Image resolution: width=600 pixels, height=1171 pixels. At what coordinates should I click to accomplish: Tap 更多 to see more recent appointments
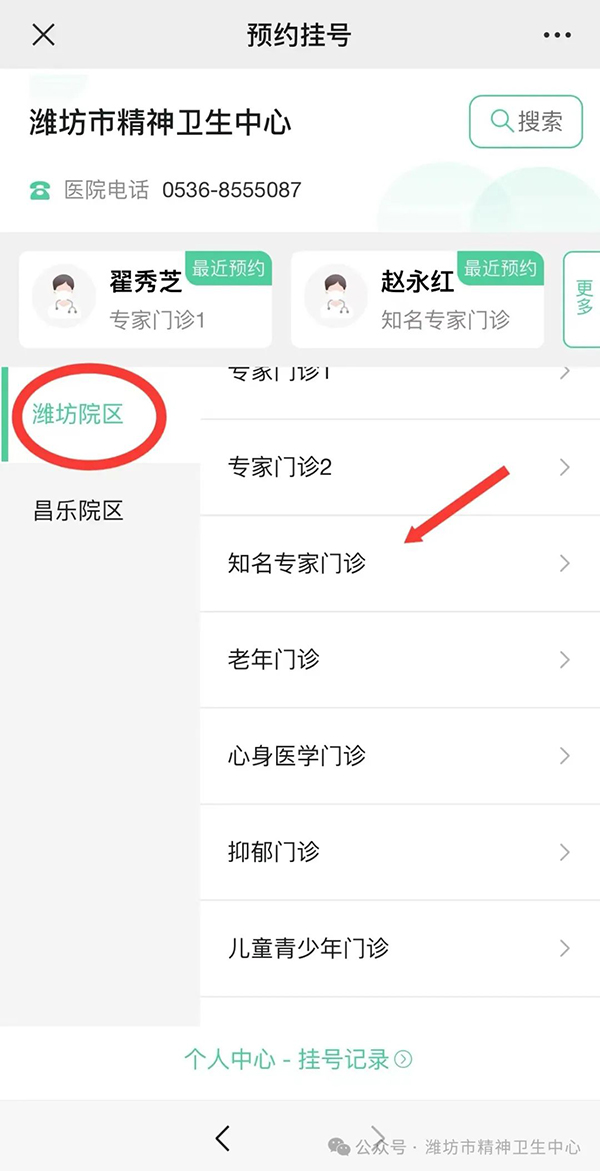(x=584, y=298)
